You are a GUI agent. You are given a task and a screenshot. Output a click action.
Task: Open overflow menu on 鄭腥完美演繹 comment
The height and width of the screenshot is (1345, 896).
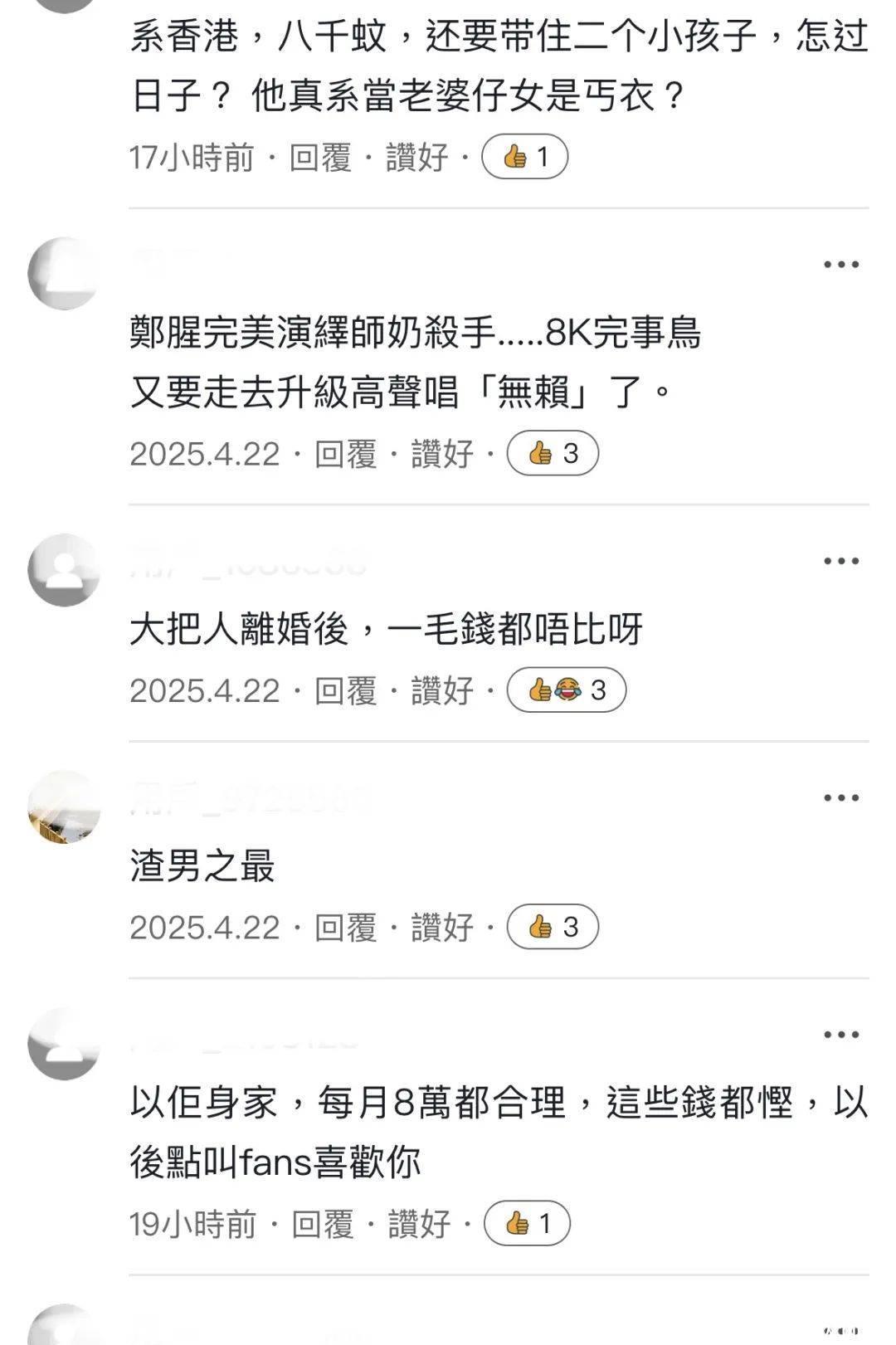coord(841,265)
